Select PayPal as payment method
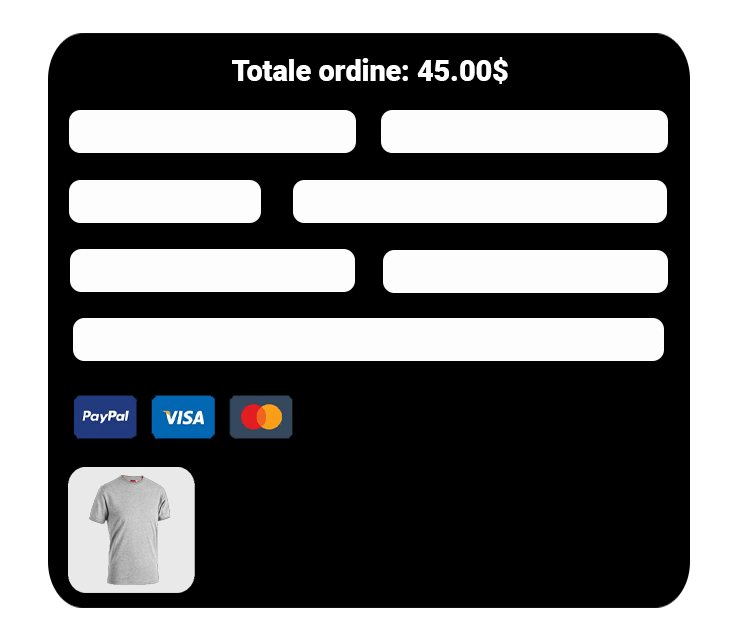Image resolution: width=736 pixels, height=632 pixels. (105, 417)
